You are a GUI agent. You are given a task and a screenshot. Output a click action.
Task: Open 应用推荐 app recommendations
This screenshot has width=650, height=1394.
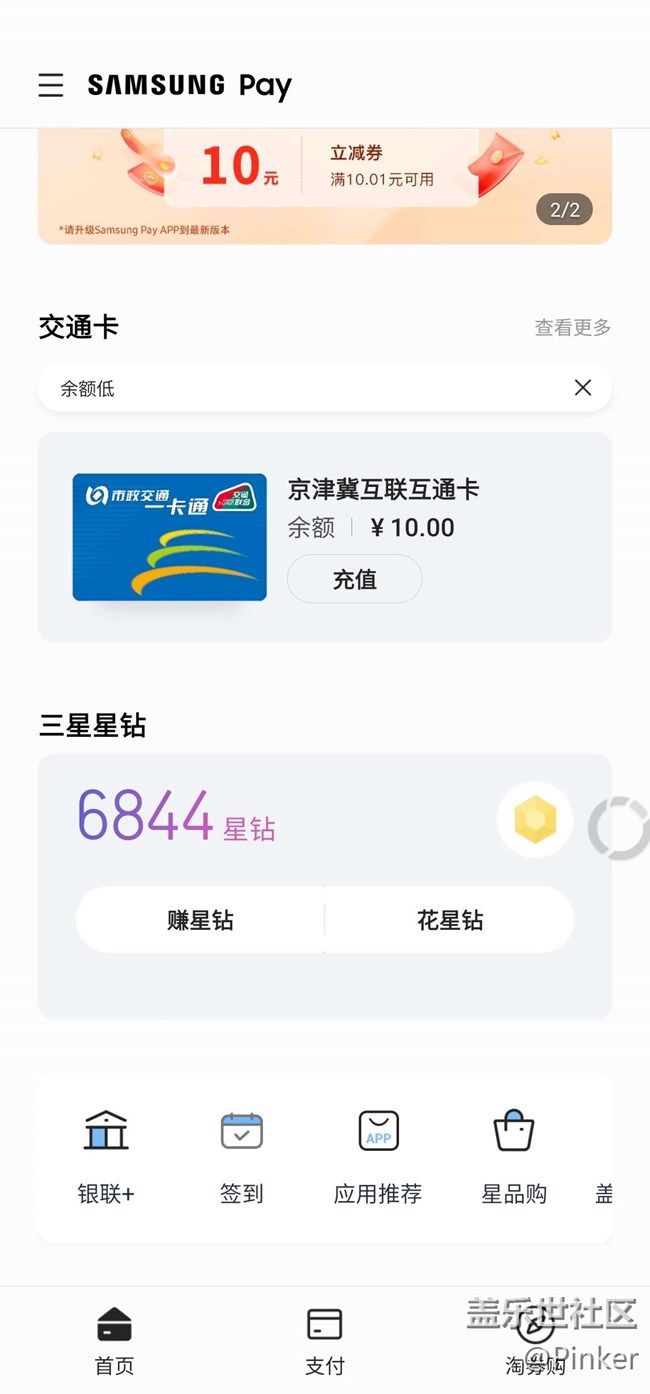tap(378, 1157)
